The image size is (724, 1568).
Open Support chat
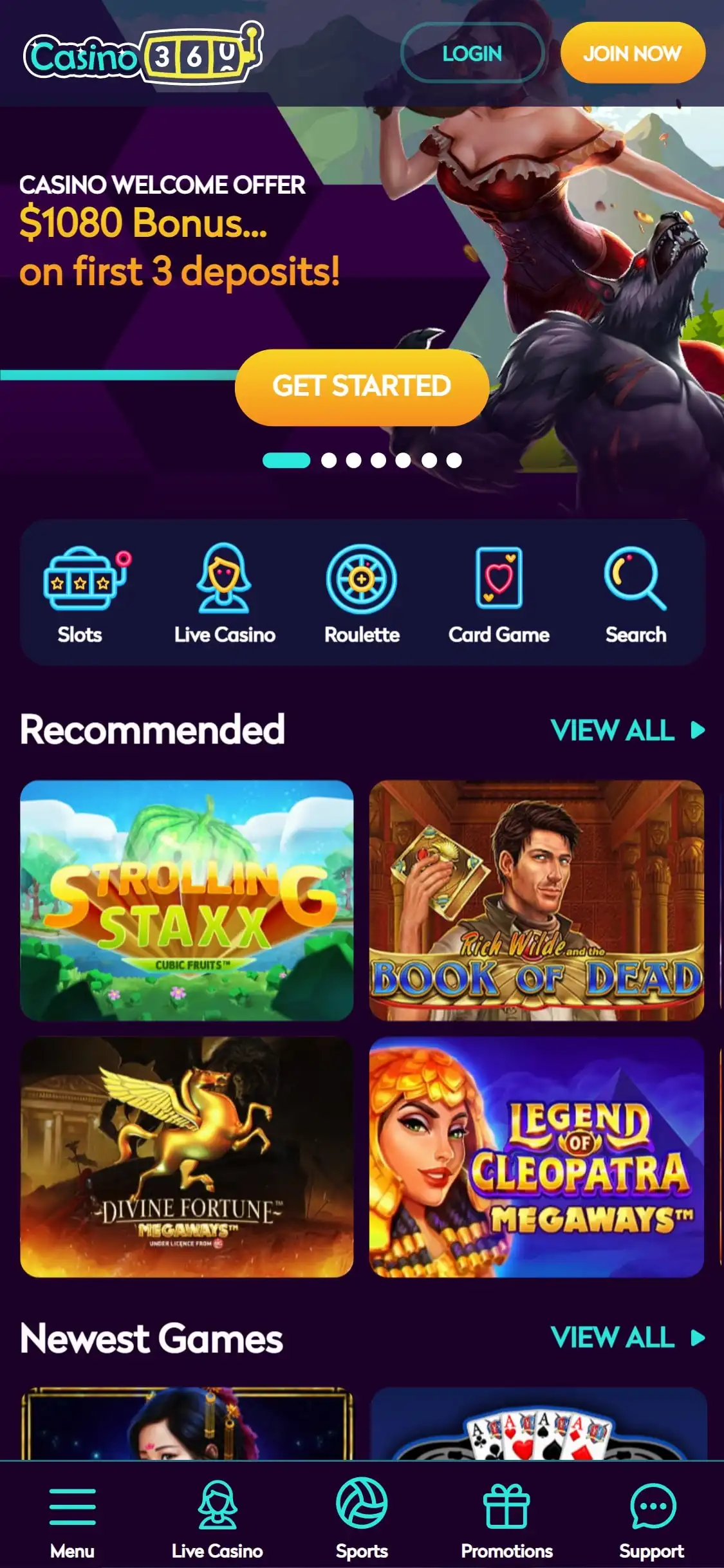[651, 1518]
